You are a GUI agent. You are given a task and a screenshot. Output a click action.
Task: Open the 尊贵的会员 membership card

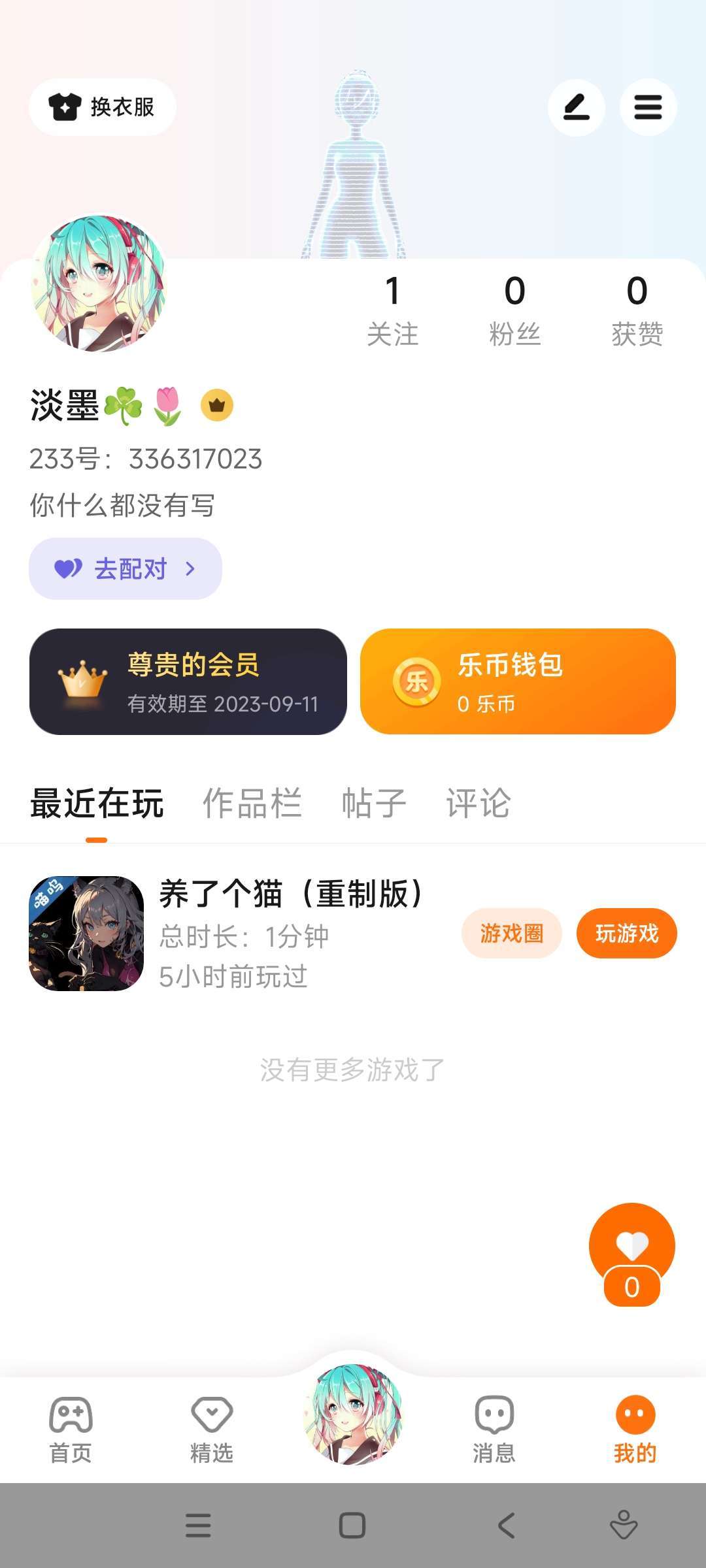point(188,681)
